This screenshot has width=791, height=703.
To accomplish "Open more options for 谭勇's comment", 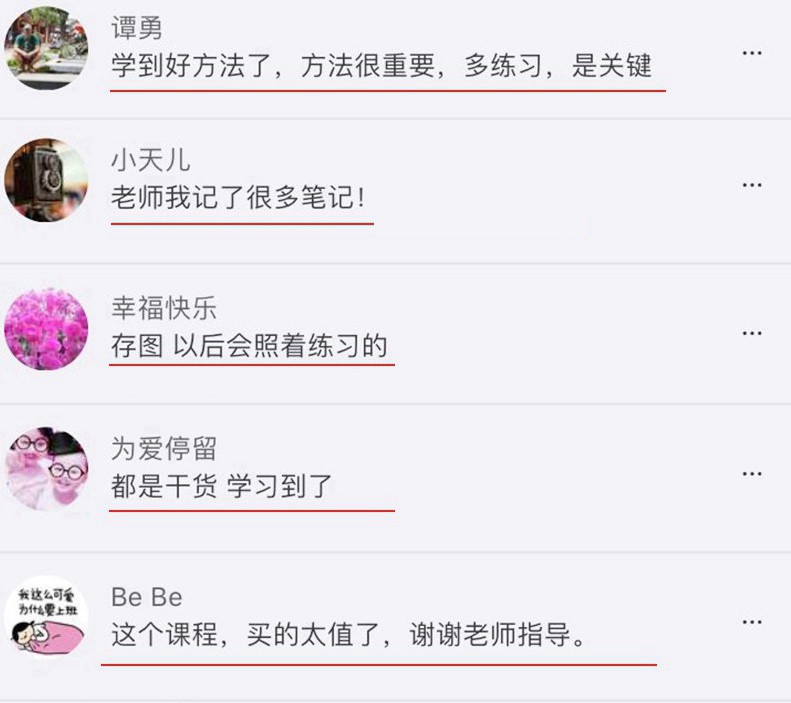I will pyautogui.click(x=752, y=52).
